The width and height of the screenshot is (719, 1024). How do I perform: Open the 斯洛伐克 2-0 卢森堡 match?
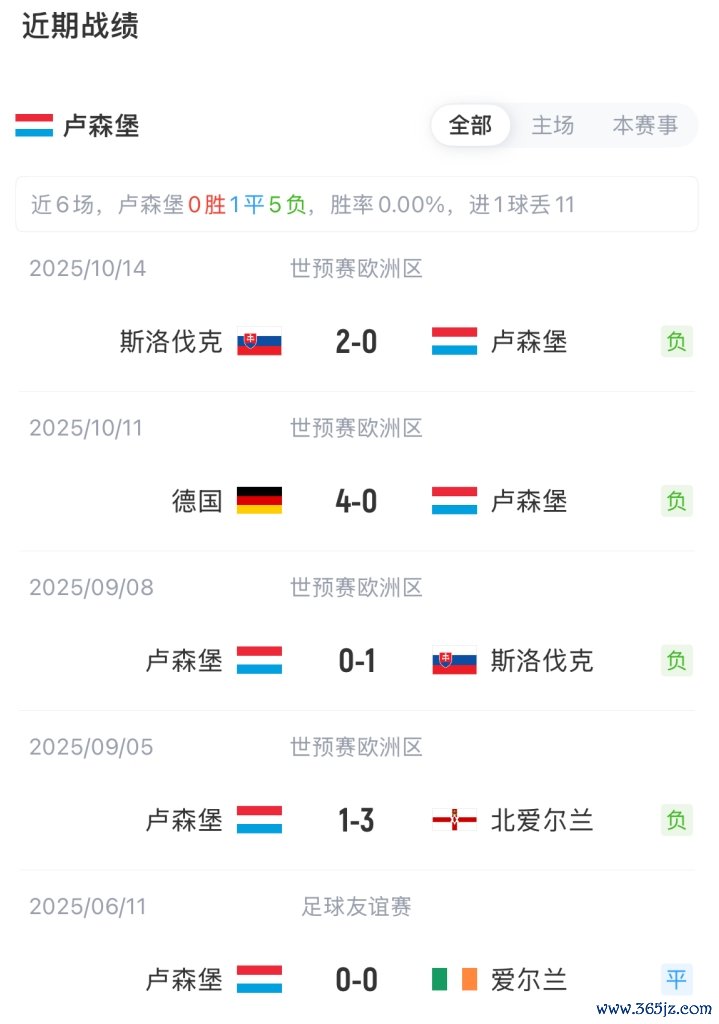pyautogui.click(x=356, y=342)
